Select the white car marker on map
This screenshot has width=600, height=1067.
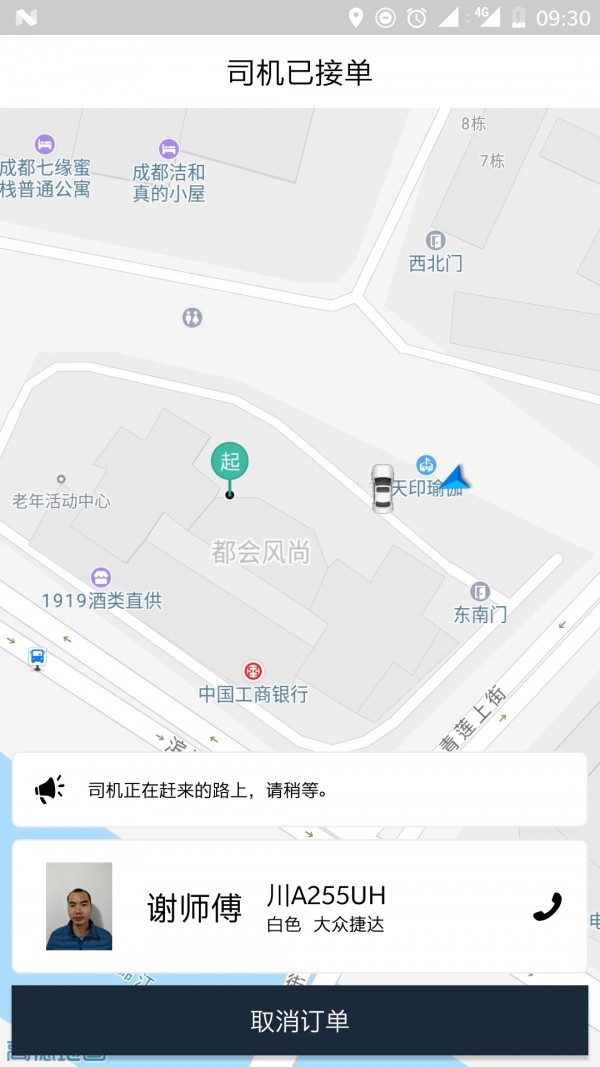click(x=382, y=488)
